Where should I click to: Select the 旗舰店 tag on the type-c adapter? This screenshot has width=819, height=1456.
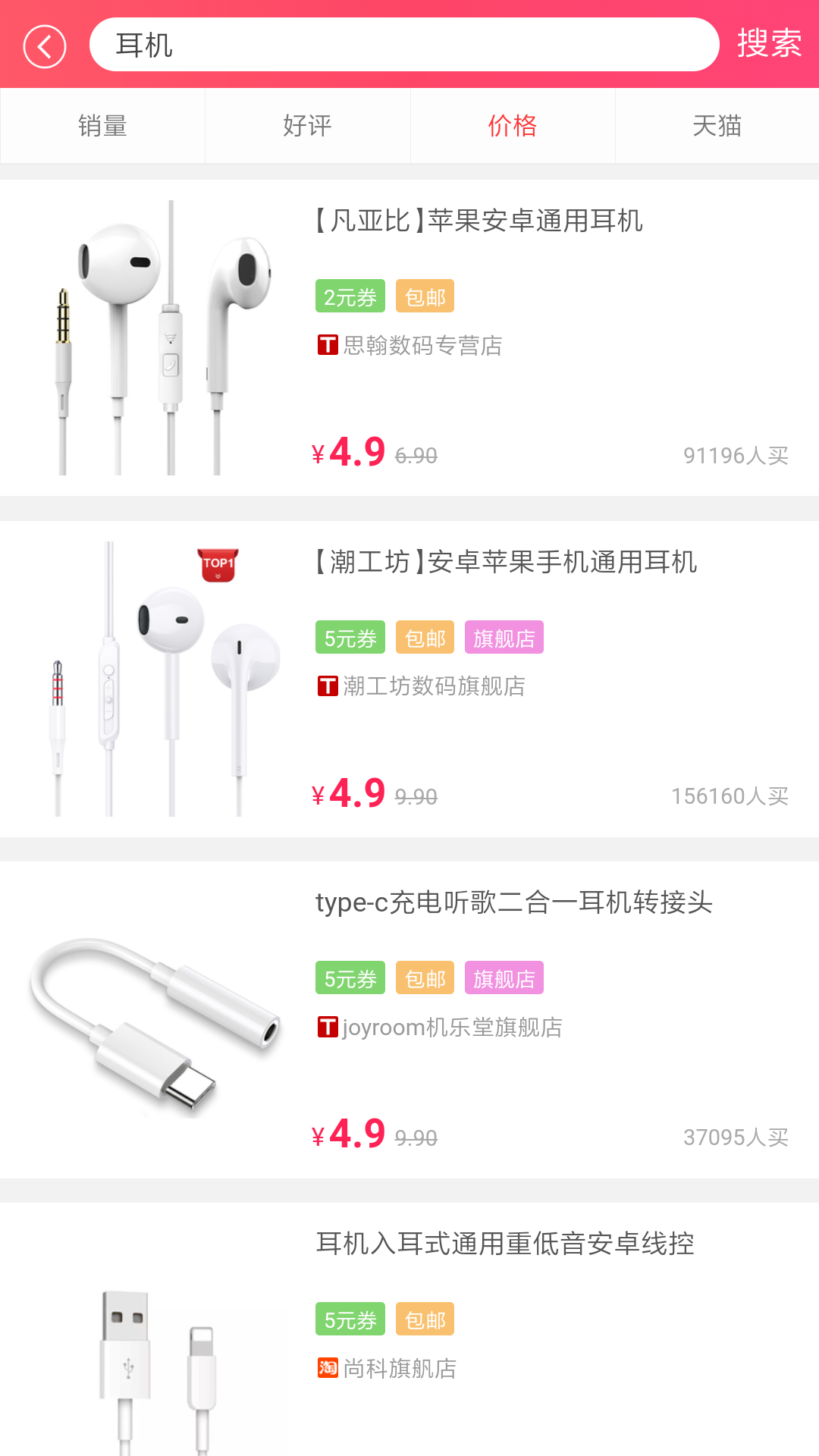pyautogui.click(x=505, y=977)
